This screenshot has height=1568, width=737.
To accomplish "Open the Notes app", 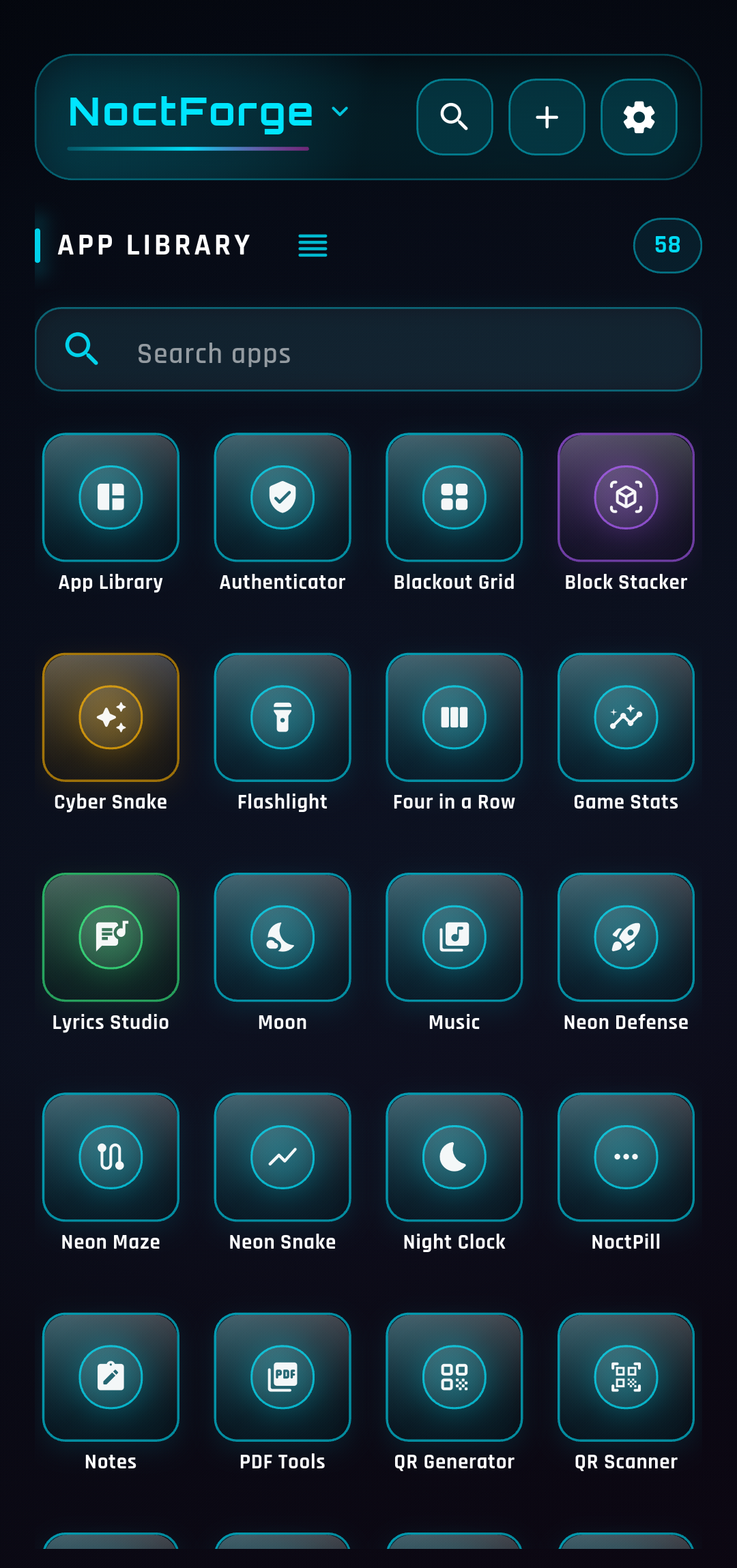I will tap(111, 1377).
